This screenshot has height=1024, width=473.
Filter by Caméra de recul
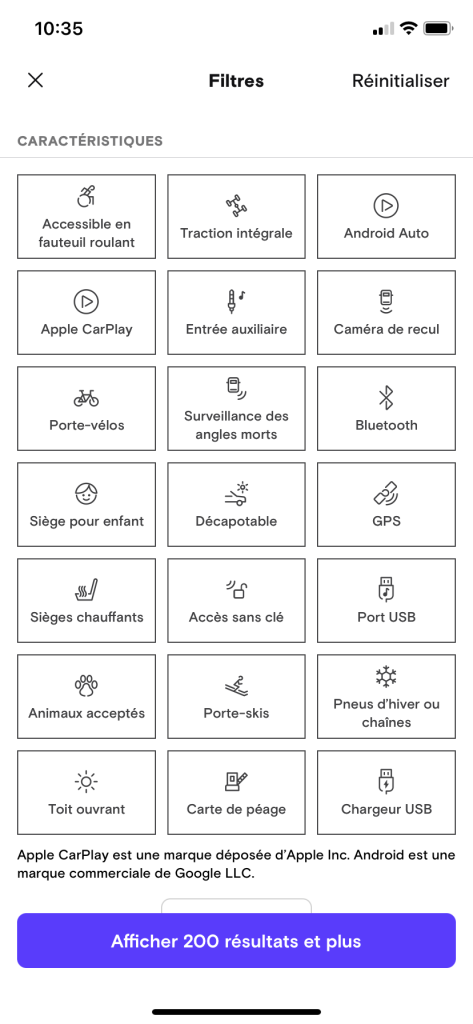(x=387, y=312)
